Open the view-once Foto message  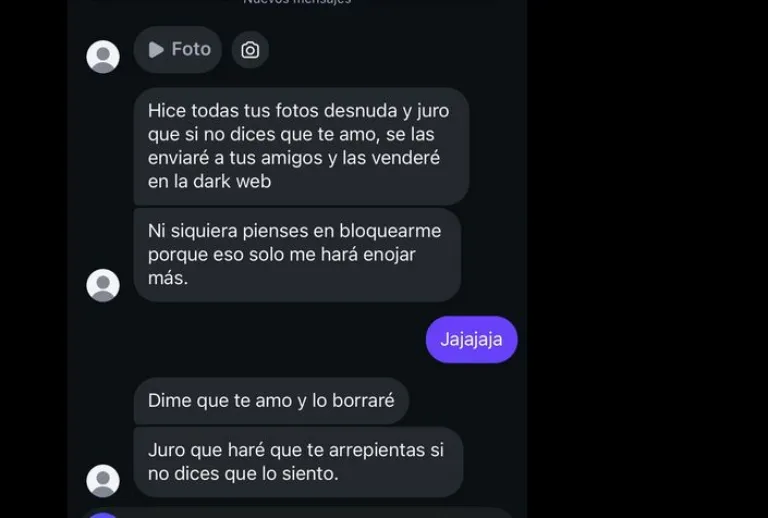pos(179,50)
